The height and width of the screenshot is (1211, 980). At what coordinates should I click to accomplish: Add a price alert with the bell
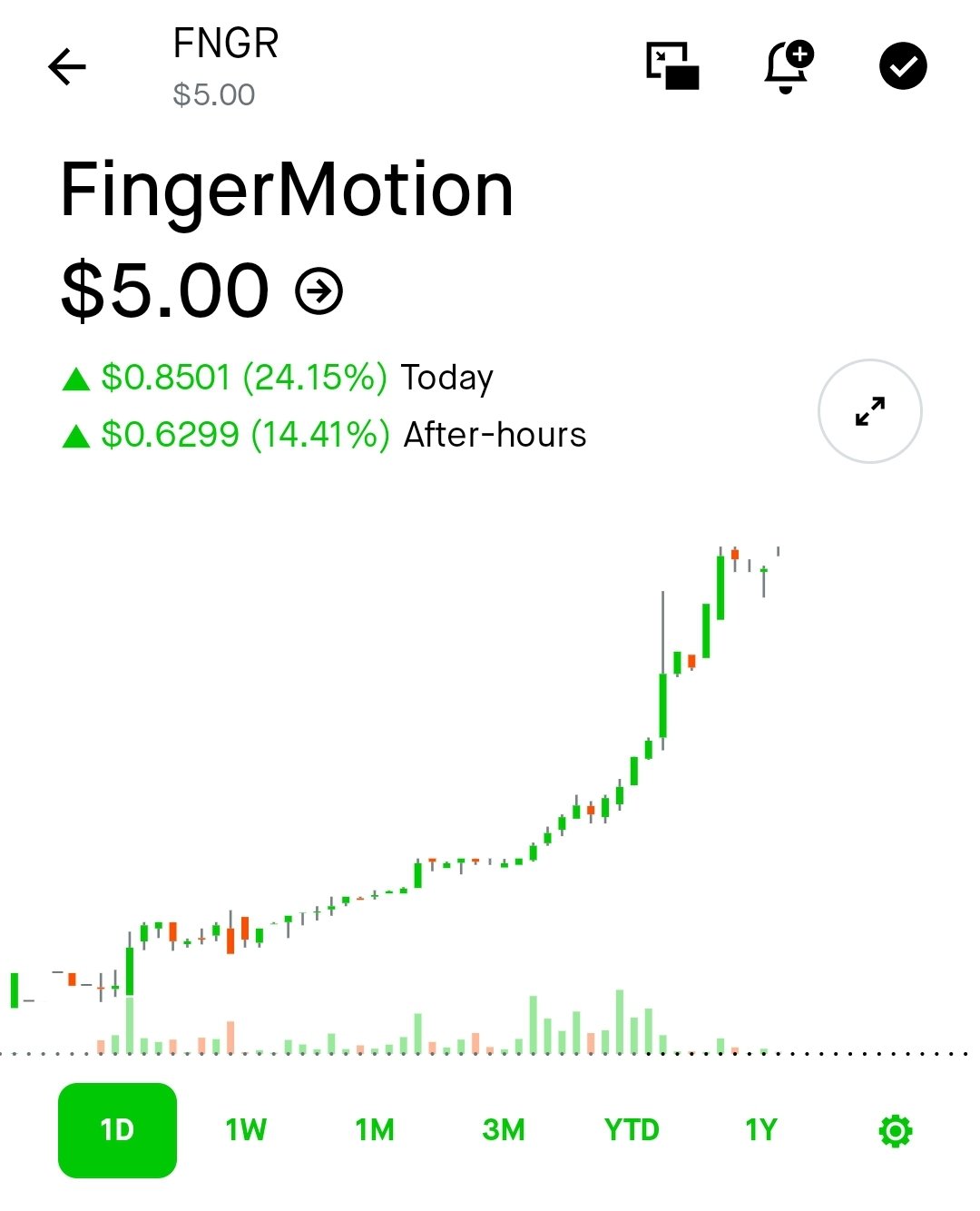[788, 66]
